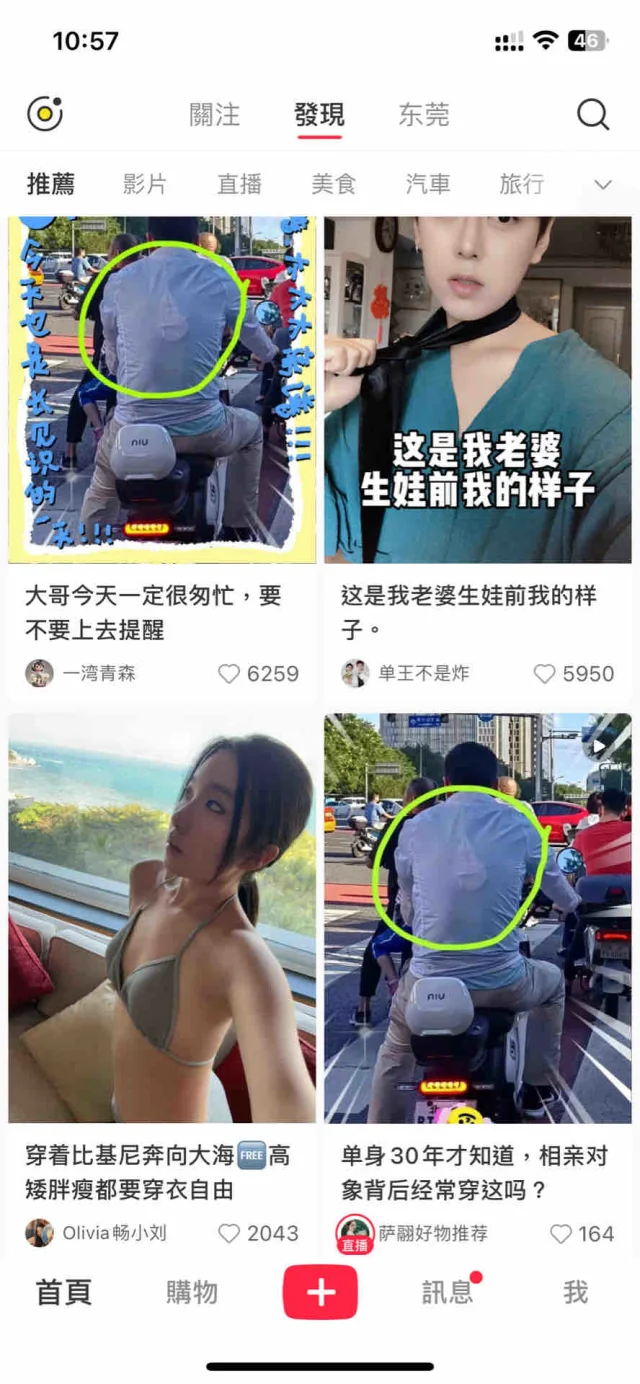
Task: Open the 訊息 tab
Action: [447, 1292]
